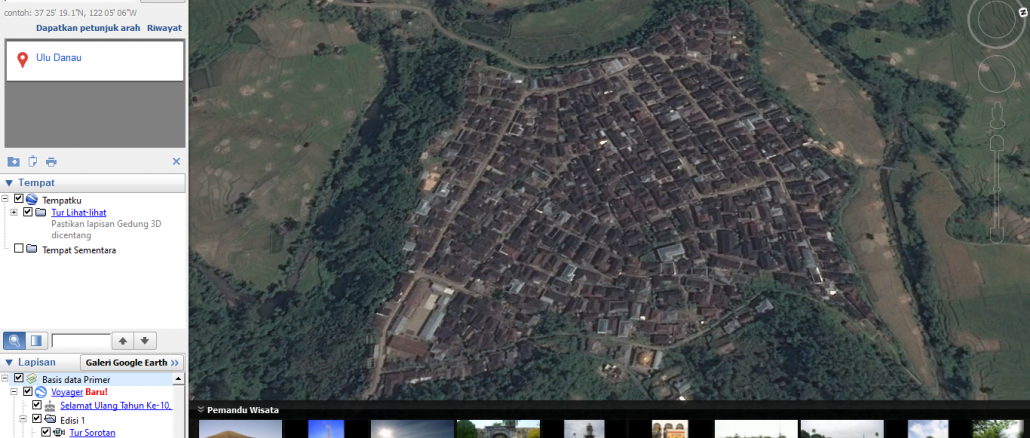Toggle the Tempatku checkbox

tap(19, 200)
